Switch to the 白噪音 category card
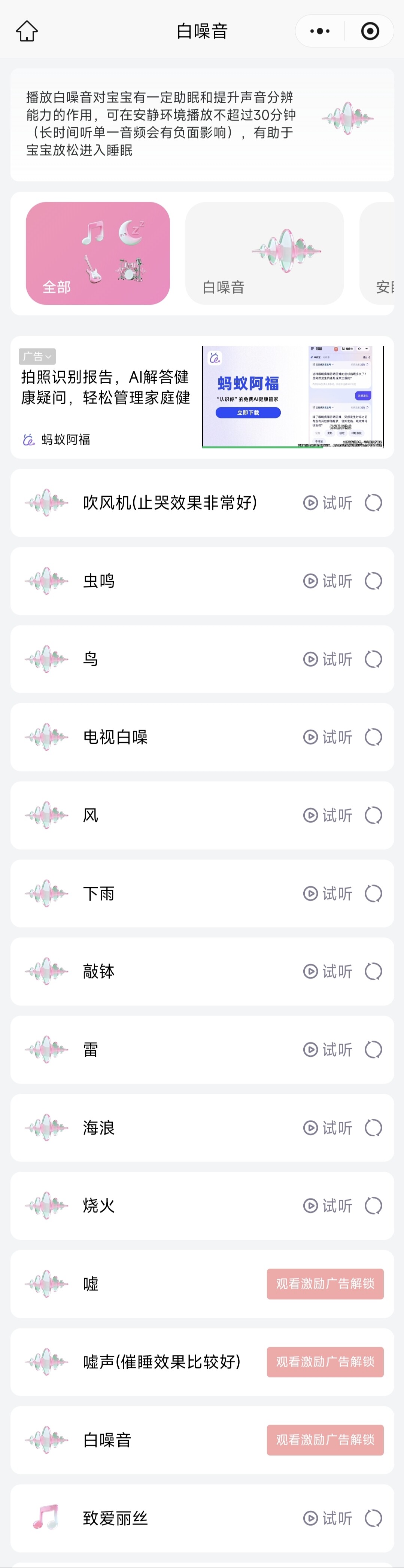404x1568 pixels. pos(264,253)
